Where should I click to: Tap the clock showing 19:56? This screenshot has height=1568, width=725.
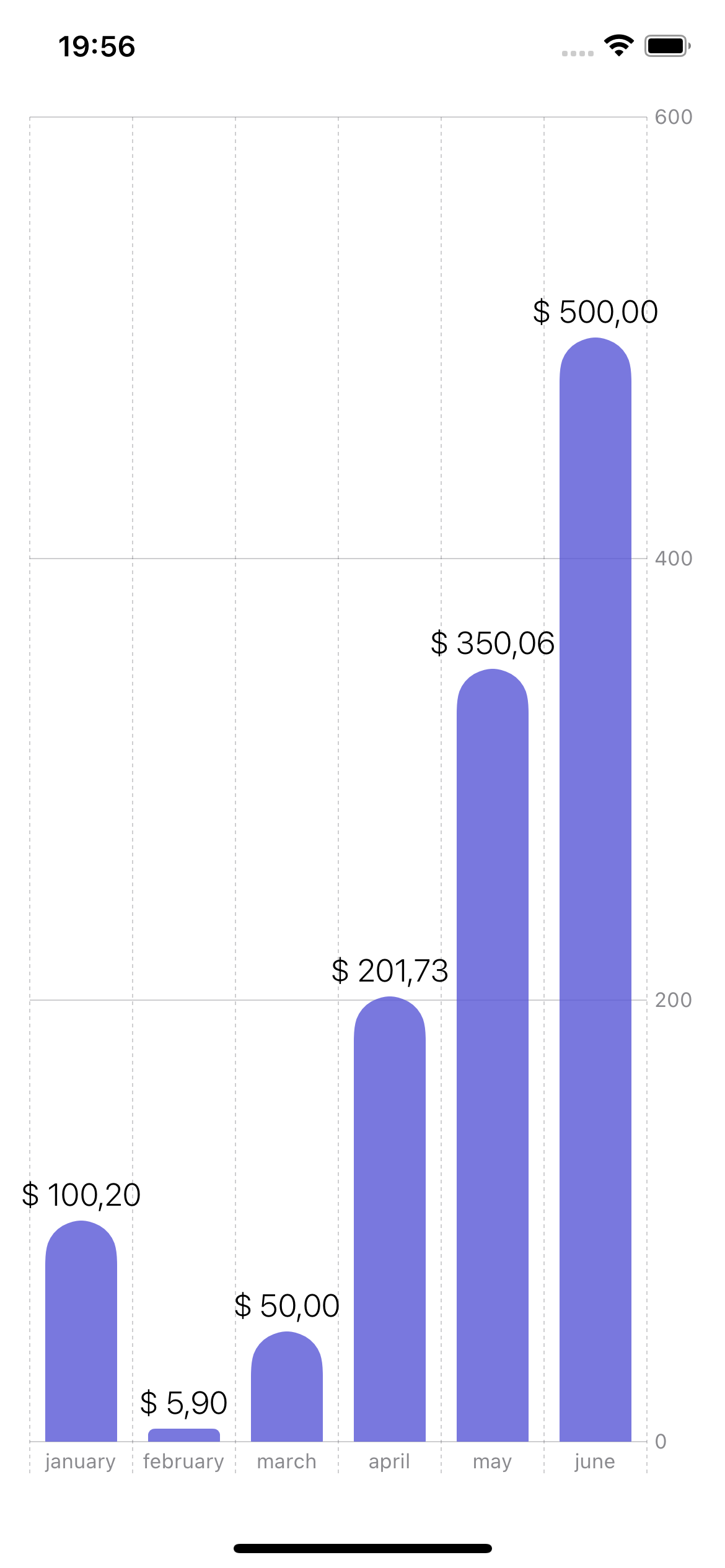(x=97, y=46)
